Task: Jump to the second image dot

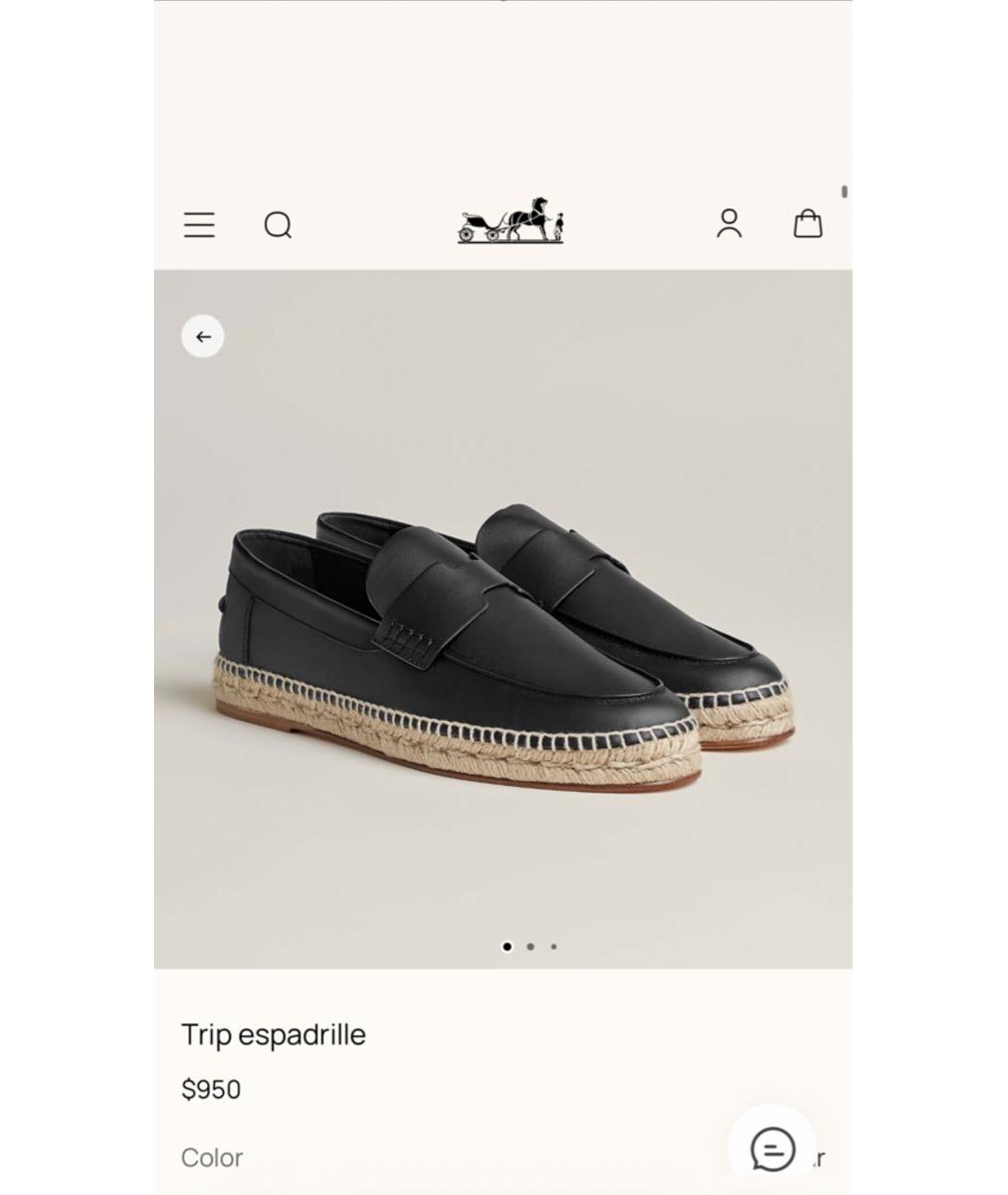Action: (x=530, y=947)
